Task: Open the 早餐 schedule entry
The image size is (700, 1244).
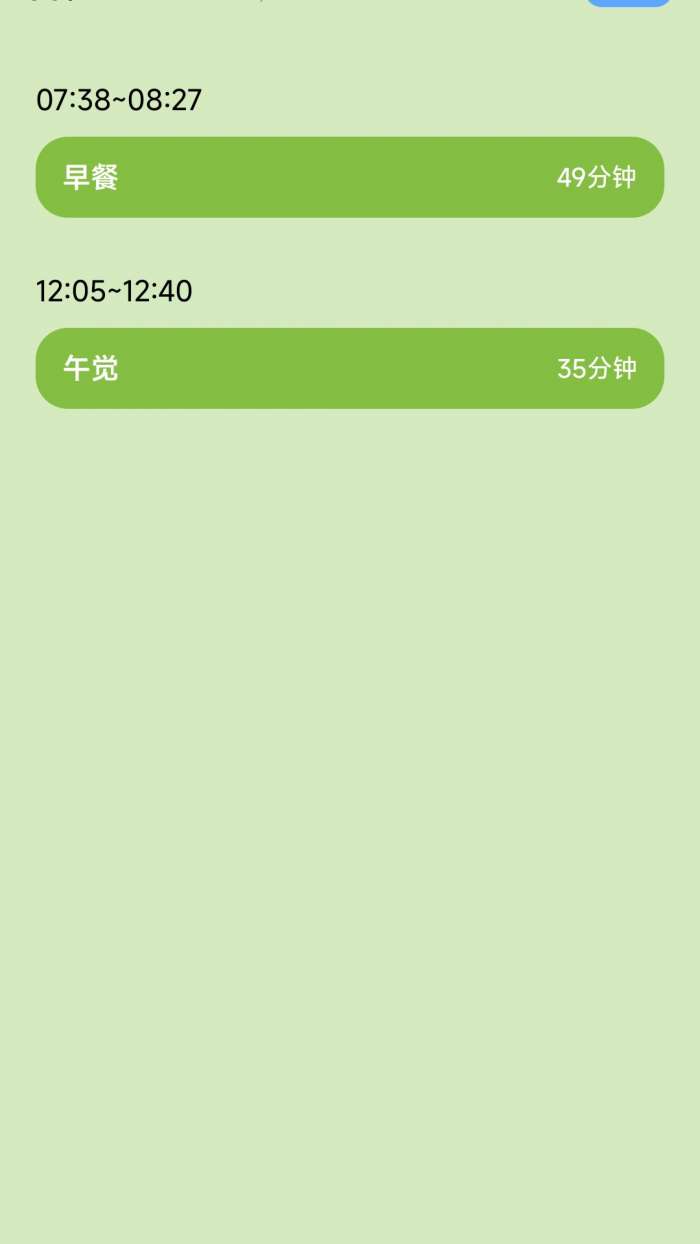Action: 350,177
